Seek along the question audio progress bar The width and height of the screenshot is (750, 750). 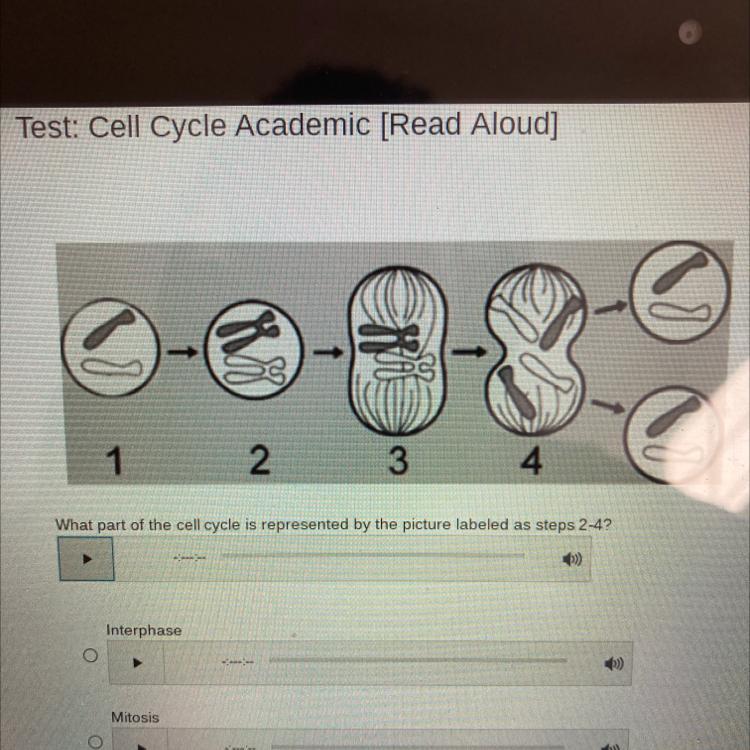[372, 555]
